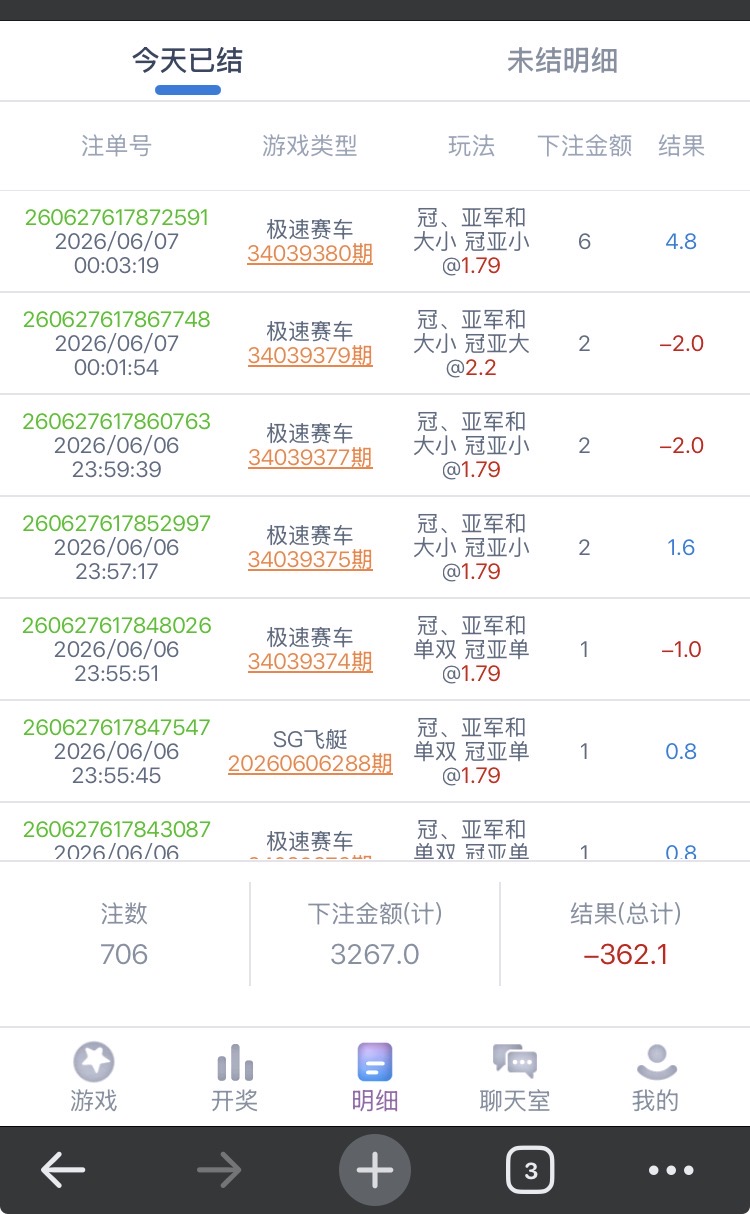This screenshot has width=750, height=1214.
Task: Go to the 游戏 tab
Action: click(x=94, y=1078)
